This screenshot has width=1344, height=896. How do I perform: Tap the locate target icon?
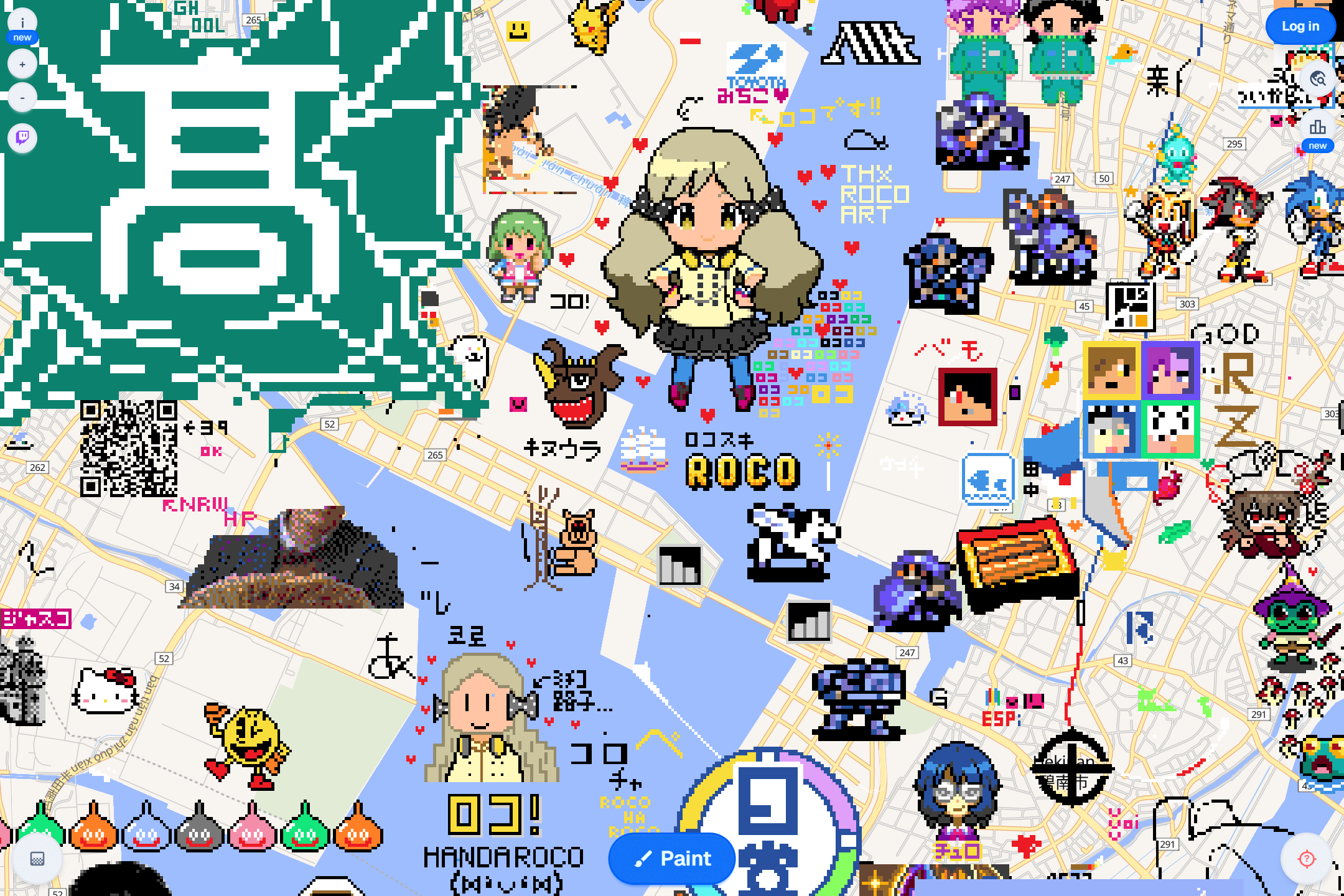point(1306,859)
